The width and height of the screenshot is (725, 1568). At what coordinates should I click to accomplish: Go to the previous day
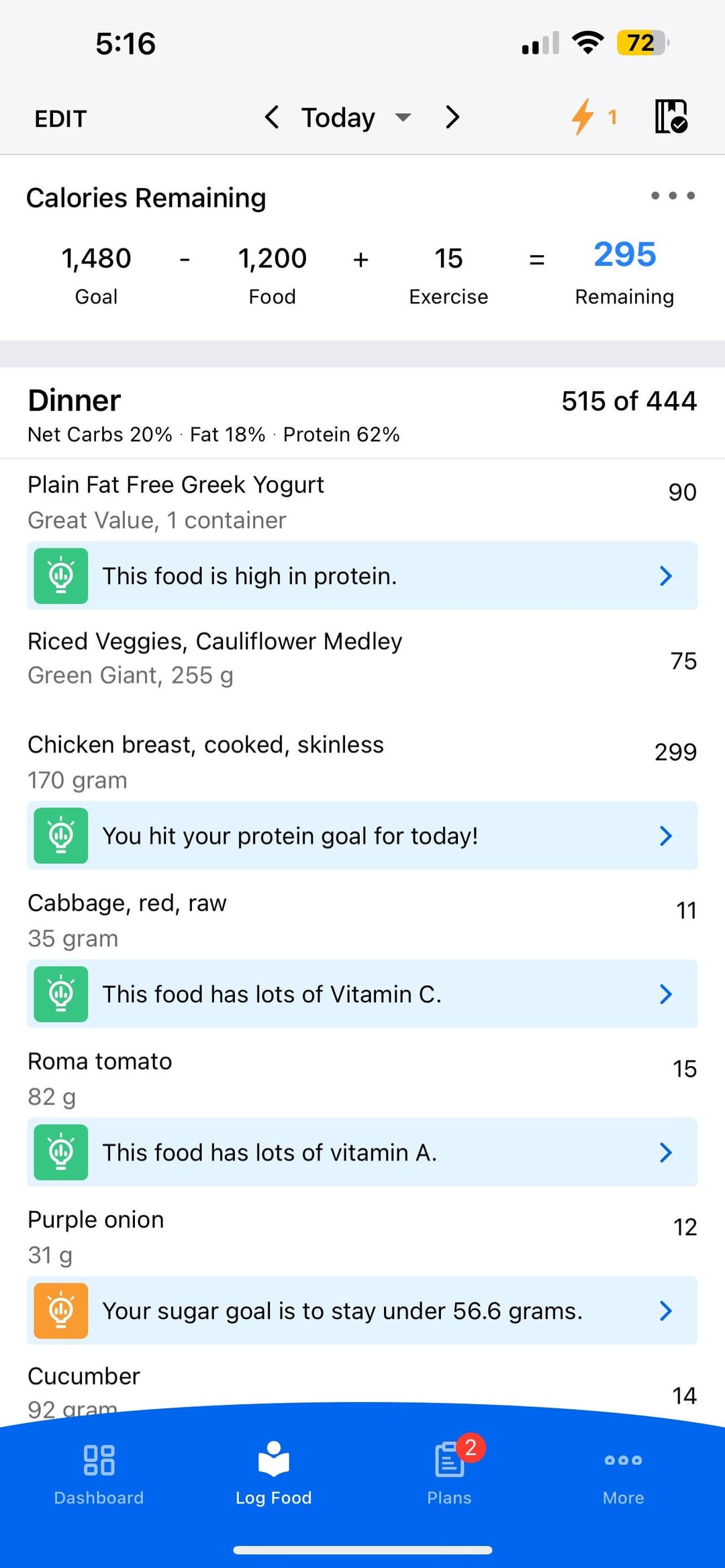pos(271,117)
